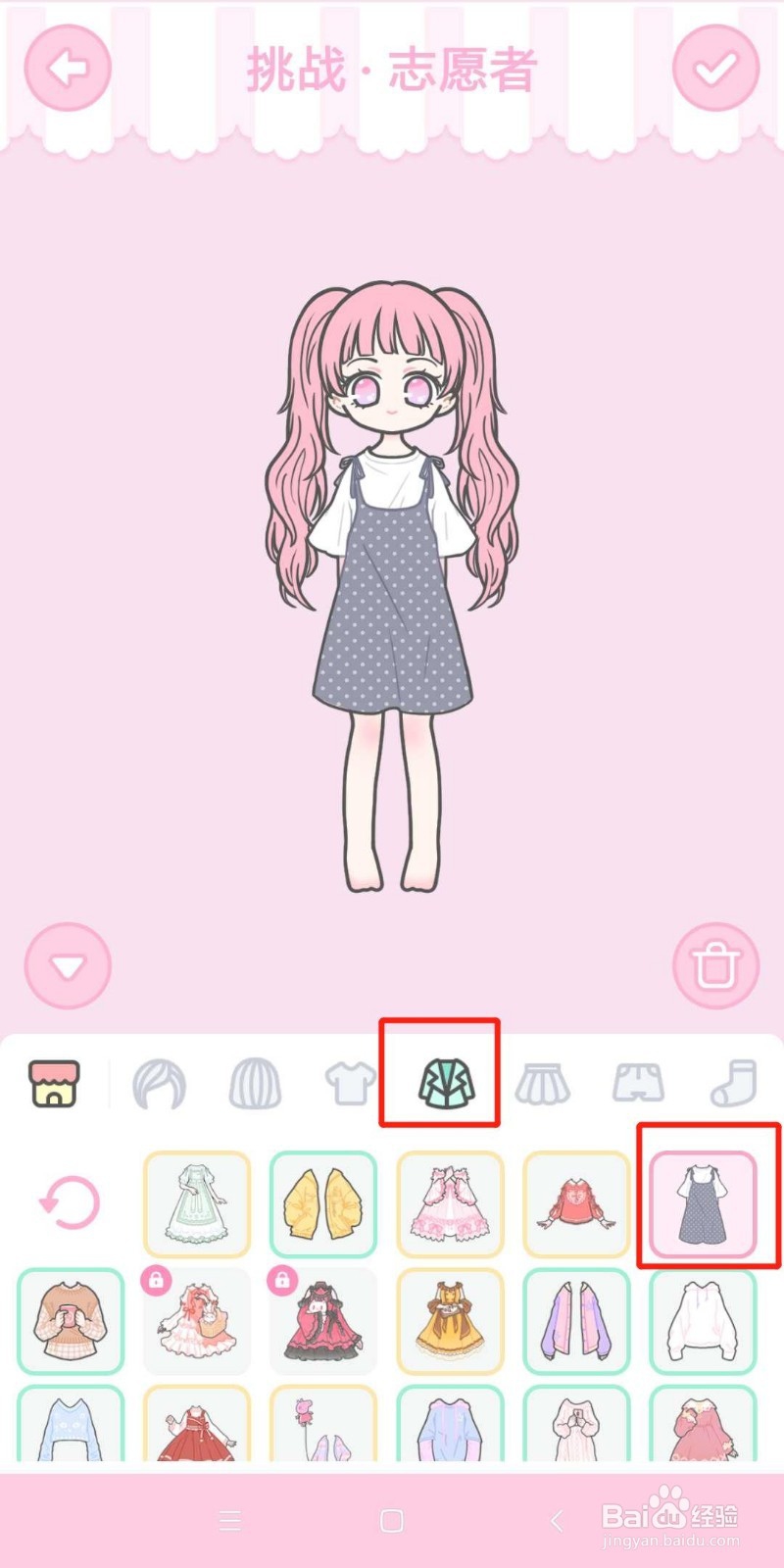Tap the reset undo arrow icon
Viewport: 784px width, 1568px height.
click(67, 1203)
